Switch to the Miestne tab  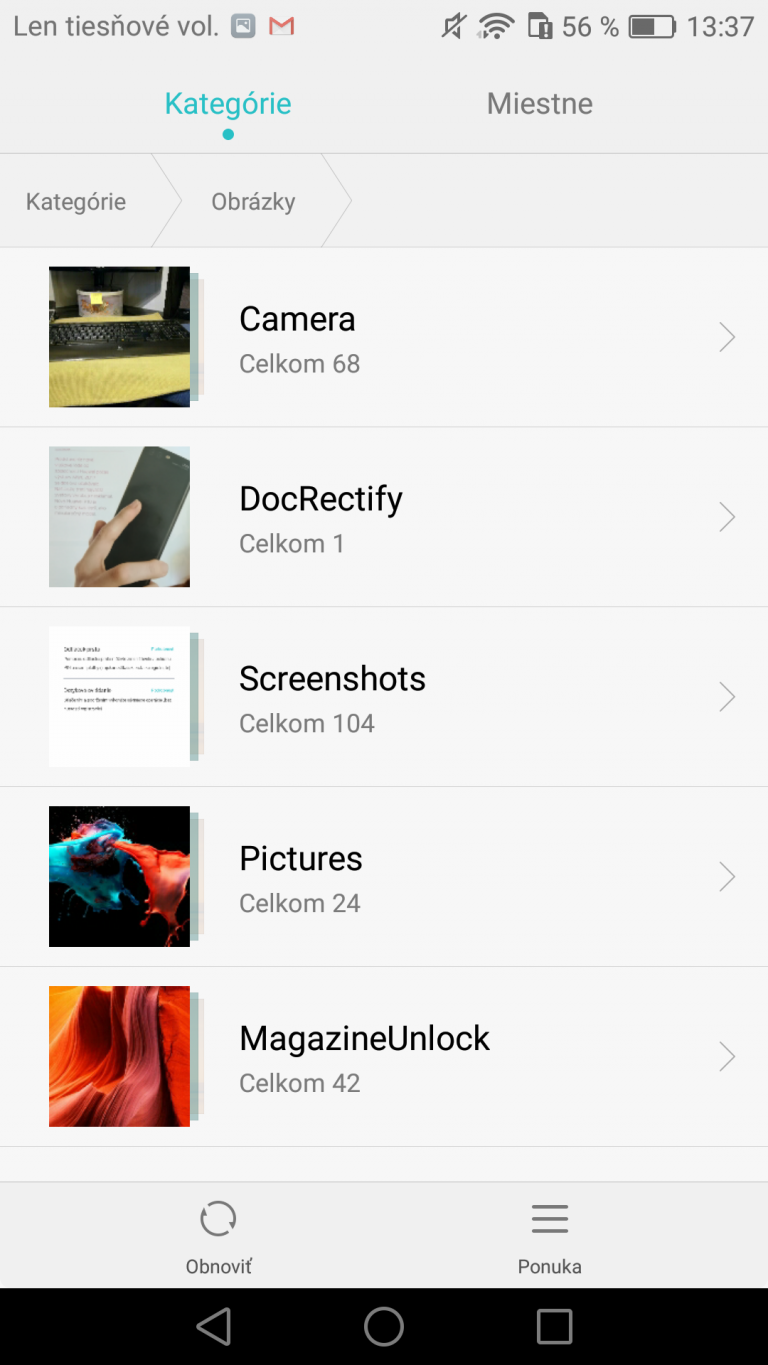[539, 103]
